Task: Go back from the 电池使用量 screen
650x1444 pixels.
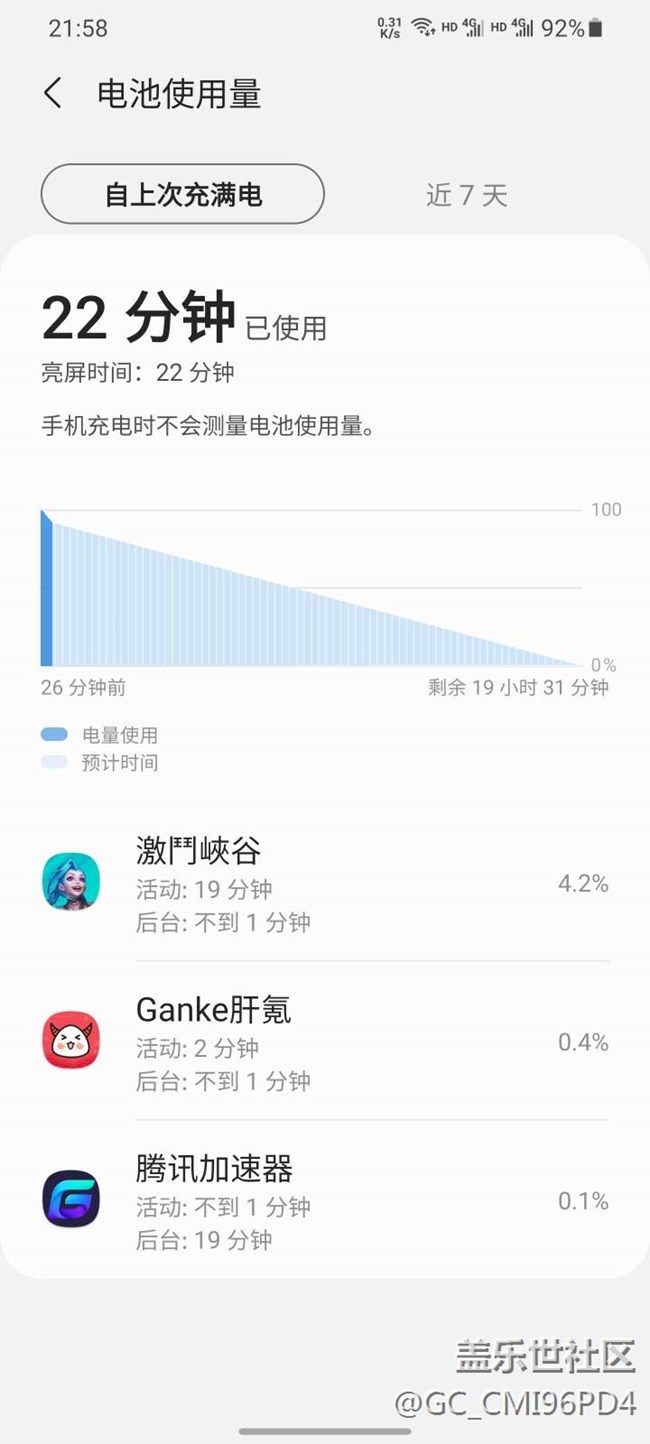Action: (x=53, y=94)
